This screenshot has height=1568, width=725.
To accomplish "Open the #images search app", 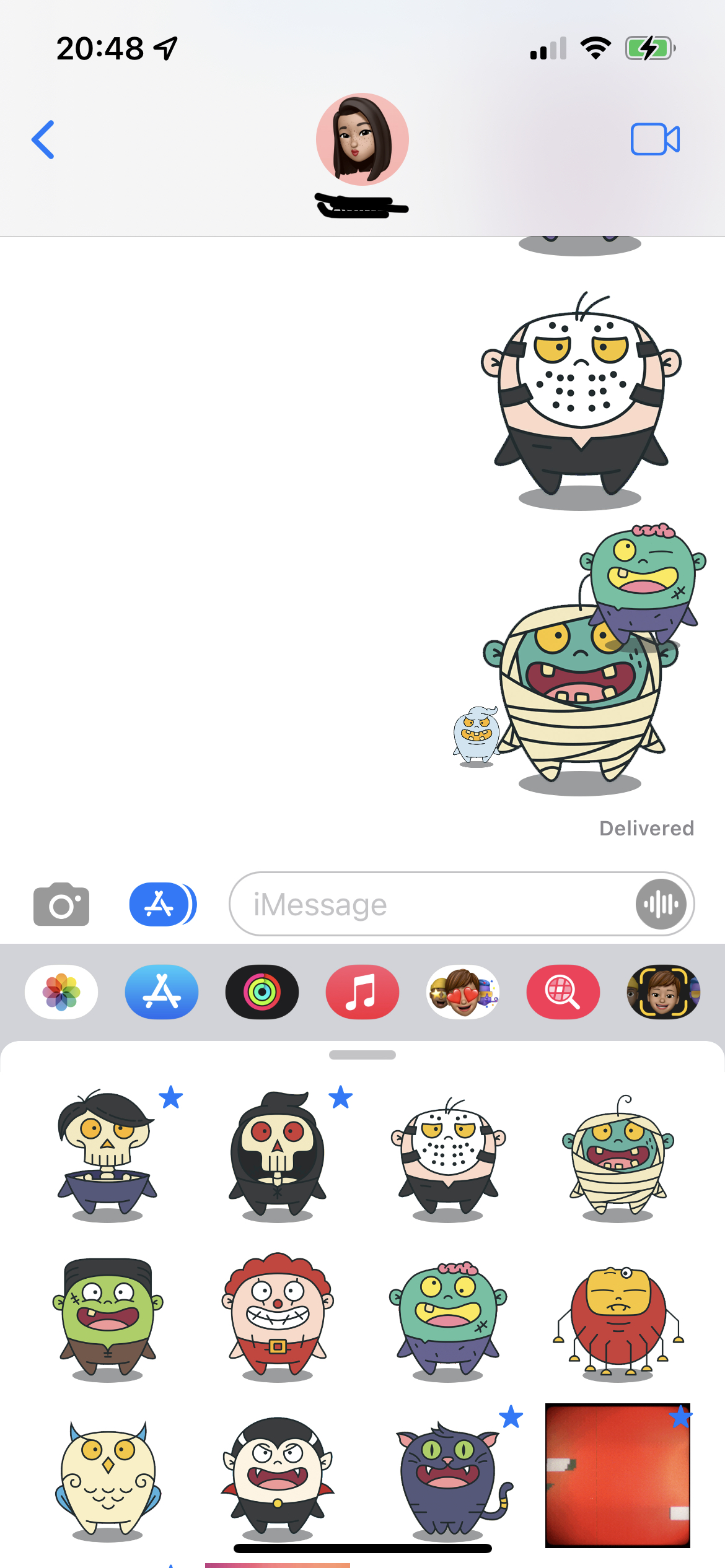I will (x=563, y=991).
